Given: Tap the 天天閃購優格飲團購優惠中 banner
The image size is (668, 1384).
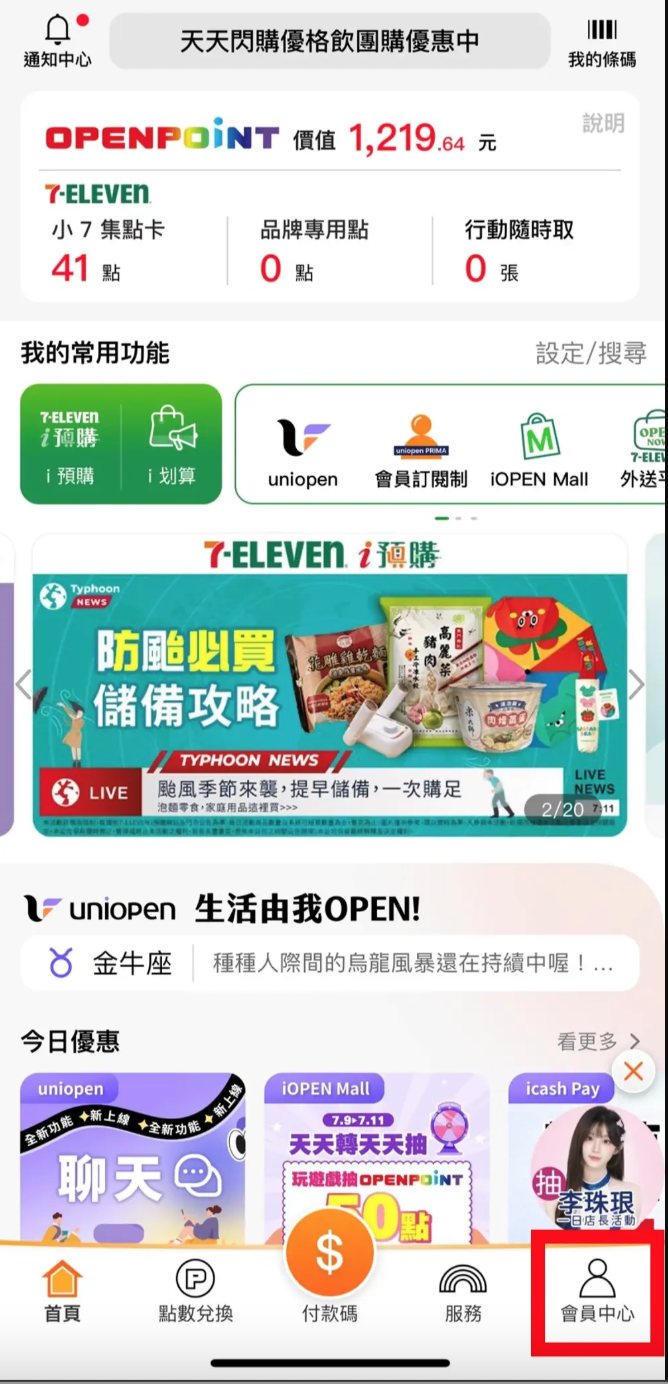Looking at the screenshot, I should 330,41.
